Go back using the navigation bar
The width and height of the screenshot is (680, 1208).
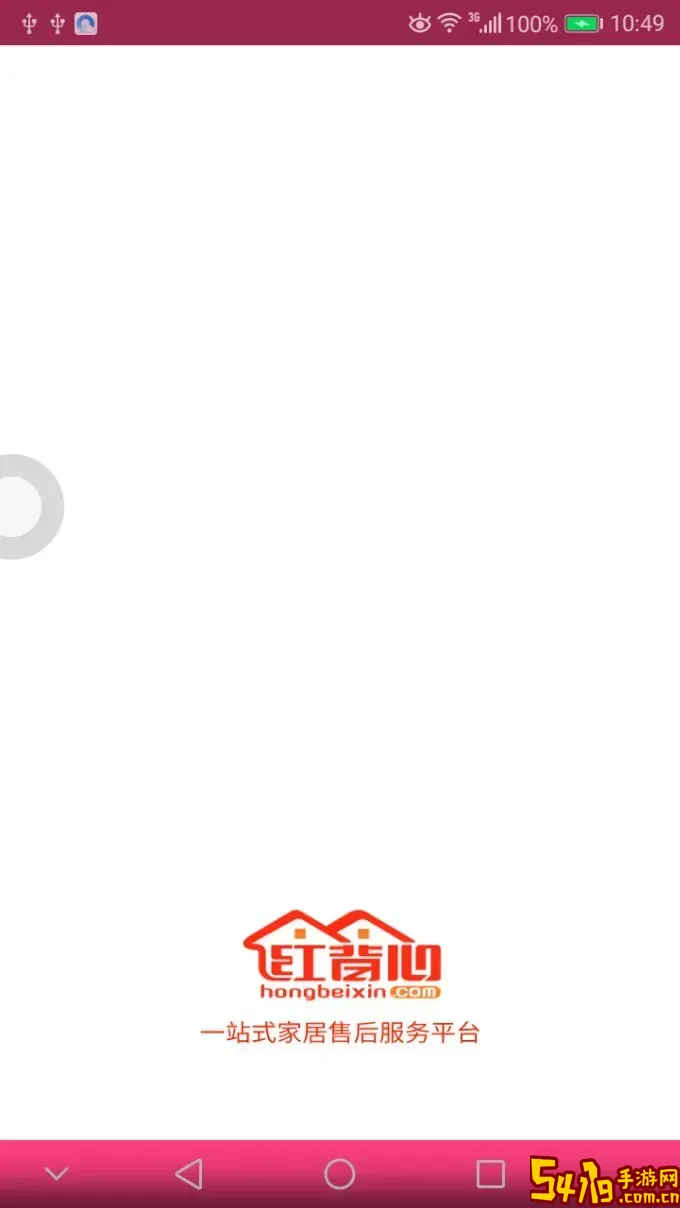tap(189, 1173)
